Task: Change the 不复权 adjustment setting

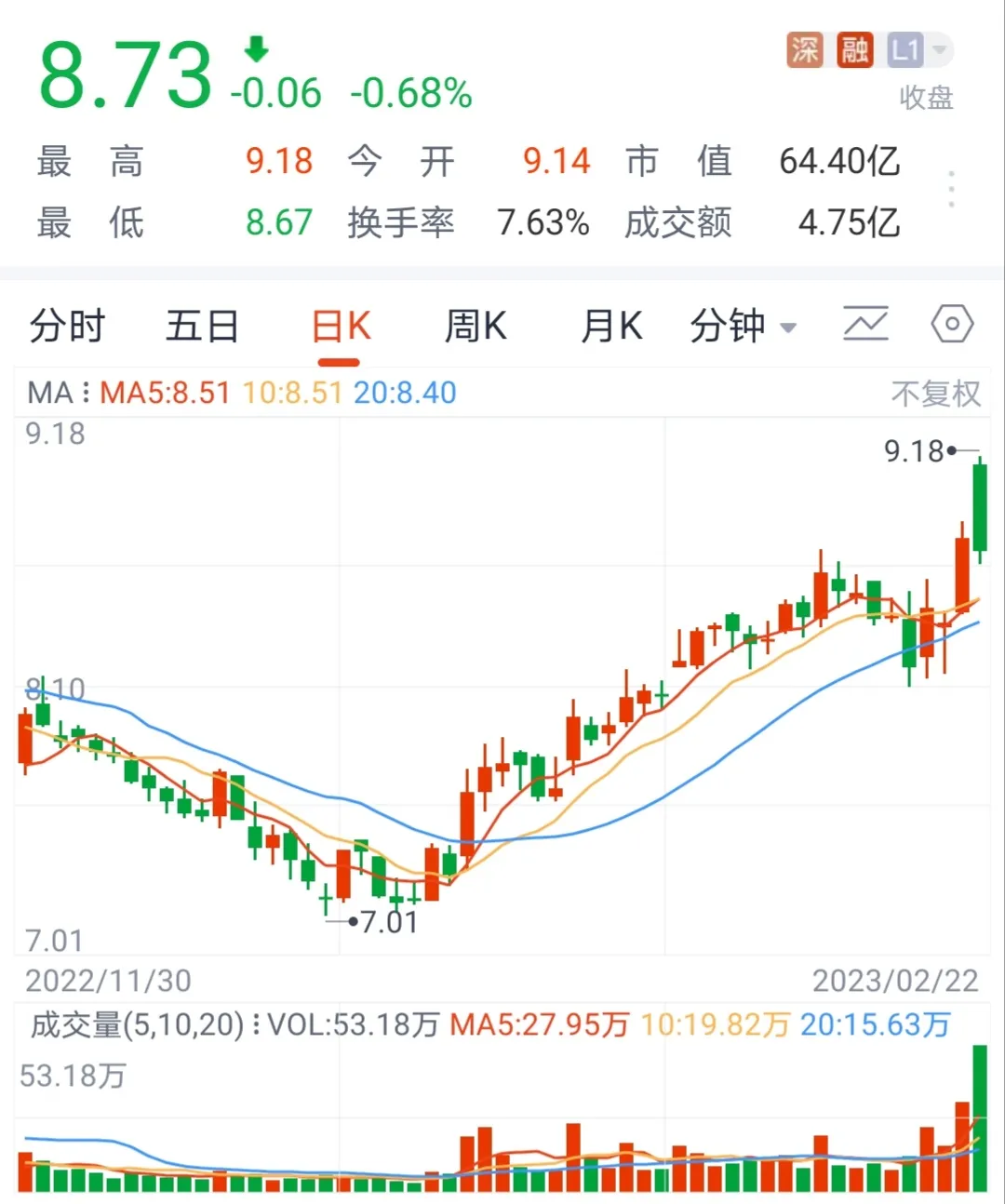Action: click(935, 394)
